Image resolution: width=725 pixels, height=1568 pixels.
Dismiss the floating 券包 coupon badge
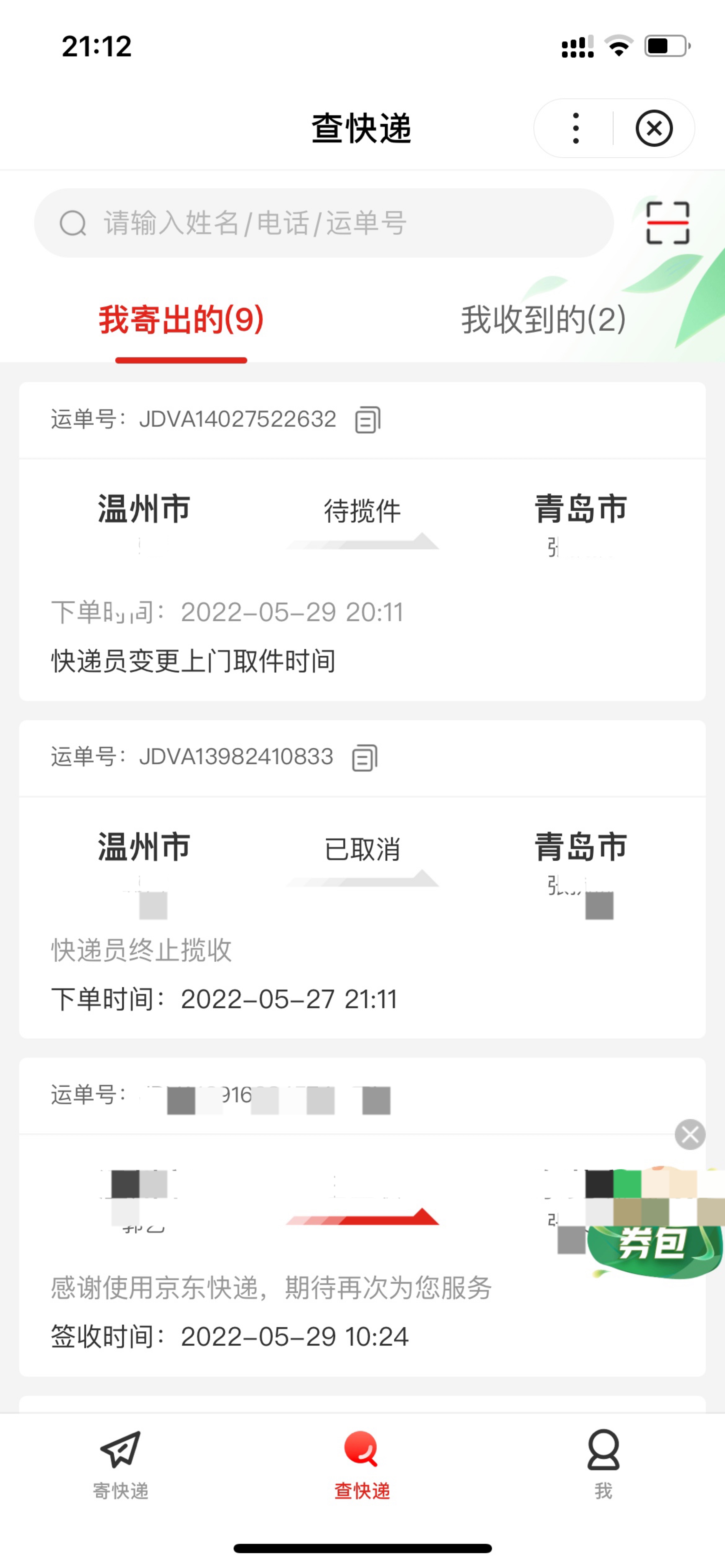(690, 1134)
